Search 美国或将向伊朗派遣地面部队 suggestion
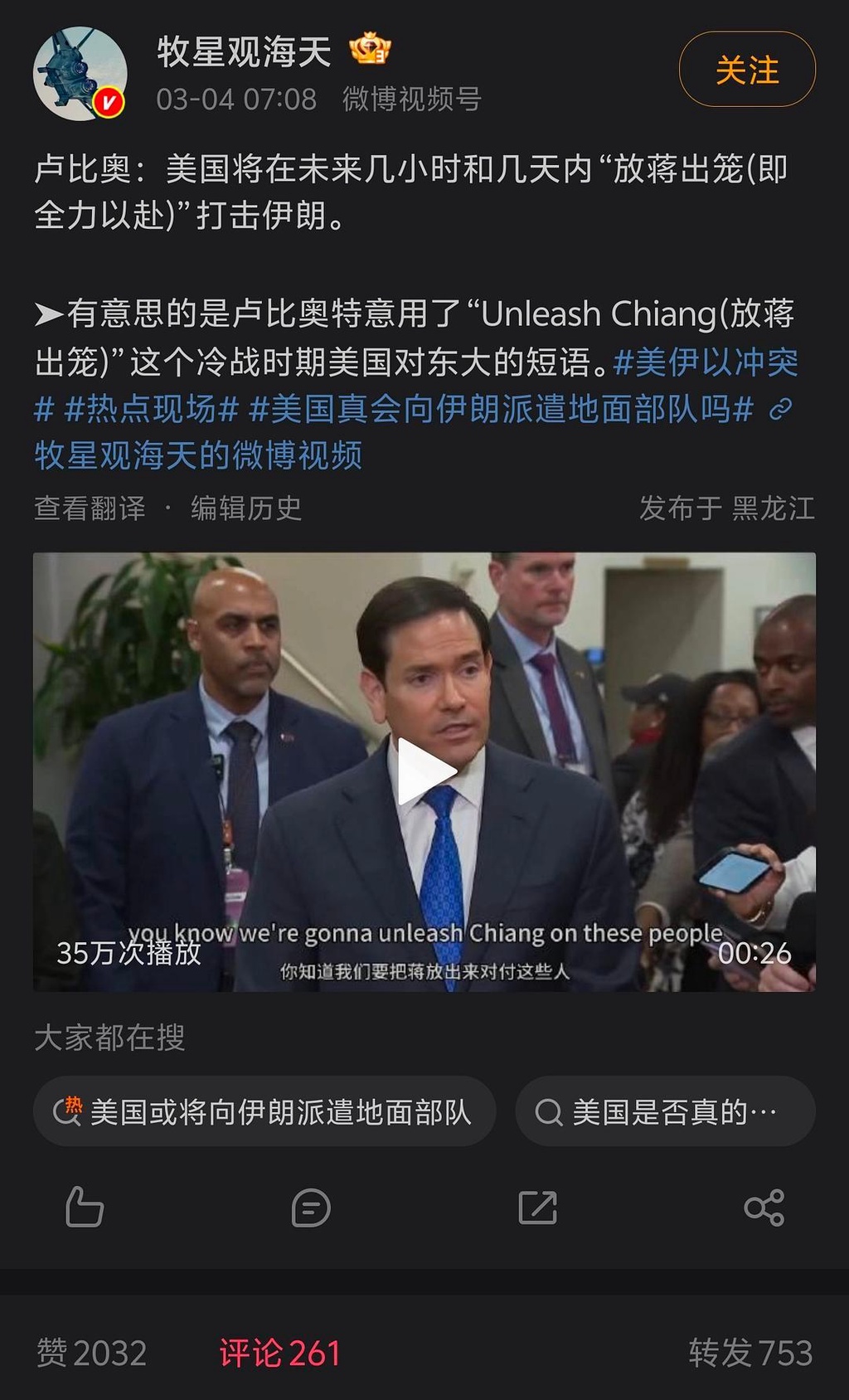 [x=264, y=1111]
